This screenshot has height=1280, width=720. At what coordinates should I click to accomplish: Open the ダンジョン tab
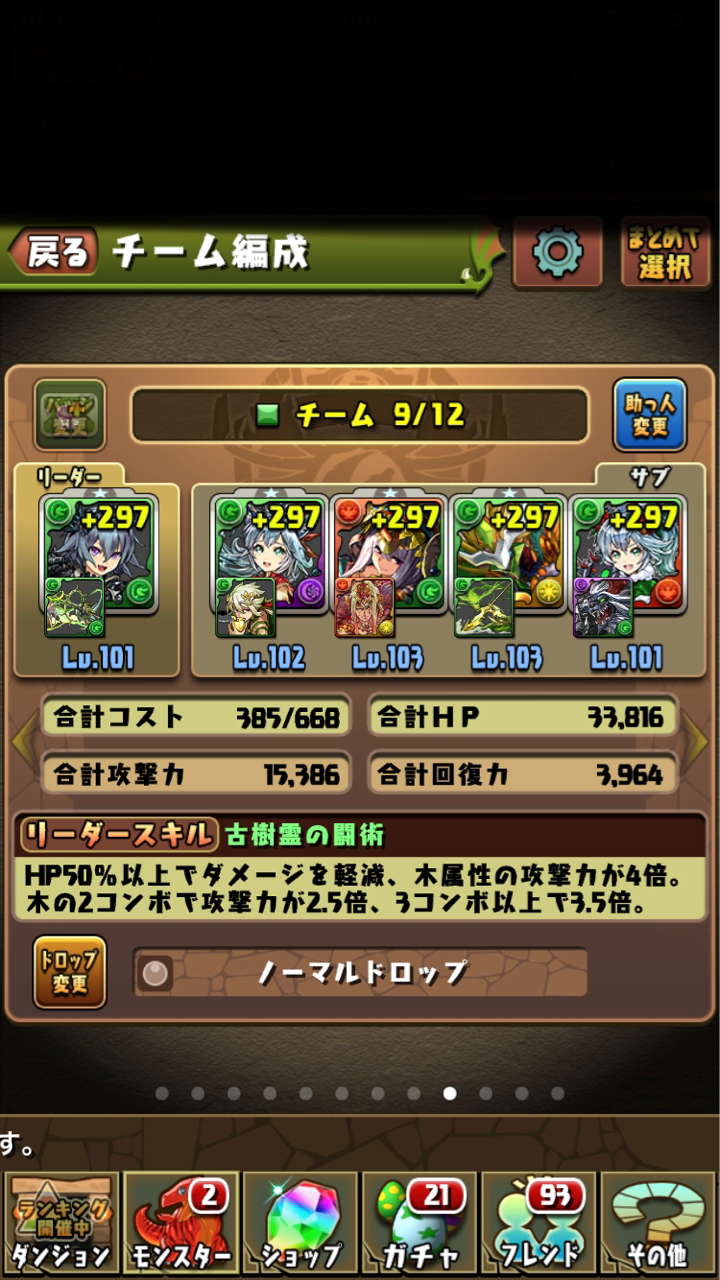point(60,1225)
